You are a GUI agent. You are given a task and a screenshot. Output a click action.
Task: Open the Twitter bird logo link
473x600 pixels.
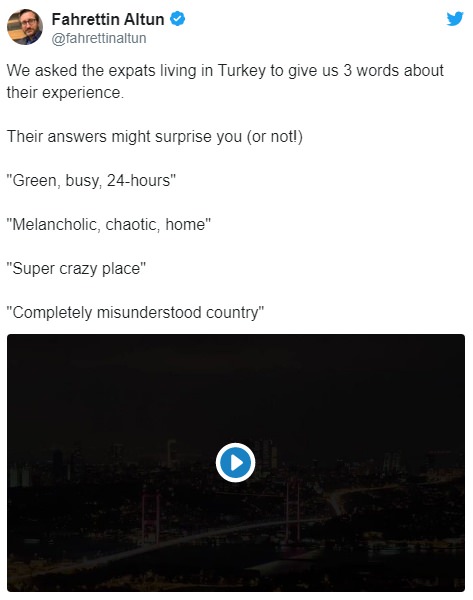coord(455,19)
